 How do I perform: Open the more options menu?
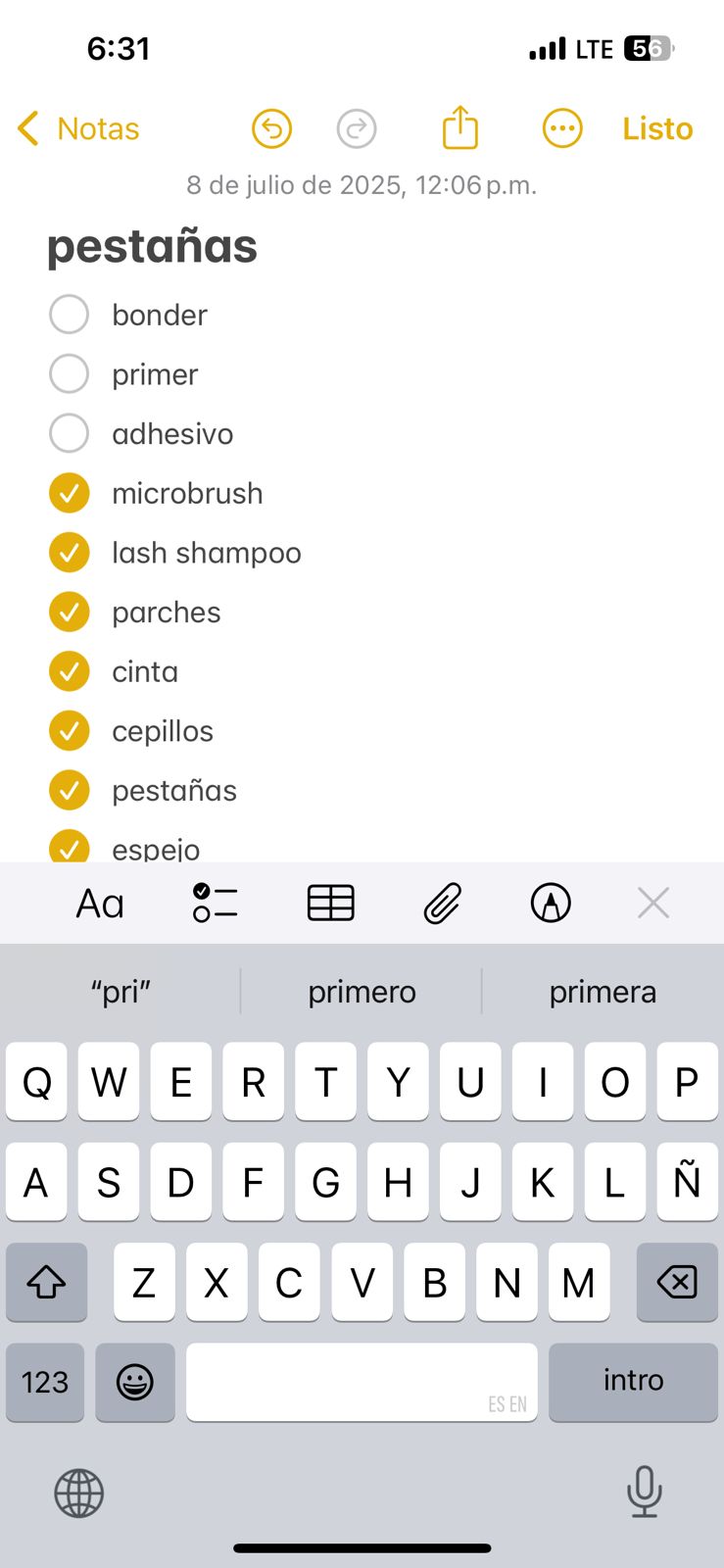(562, 128)
